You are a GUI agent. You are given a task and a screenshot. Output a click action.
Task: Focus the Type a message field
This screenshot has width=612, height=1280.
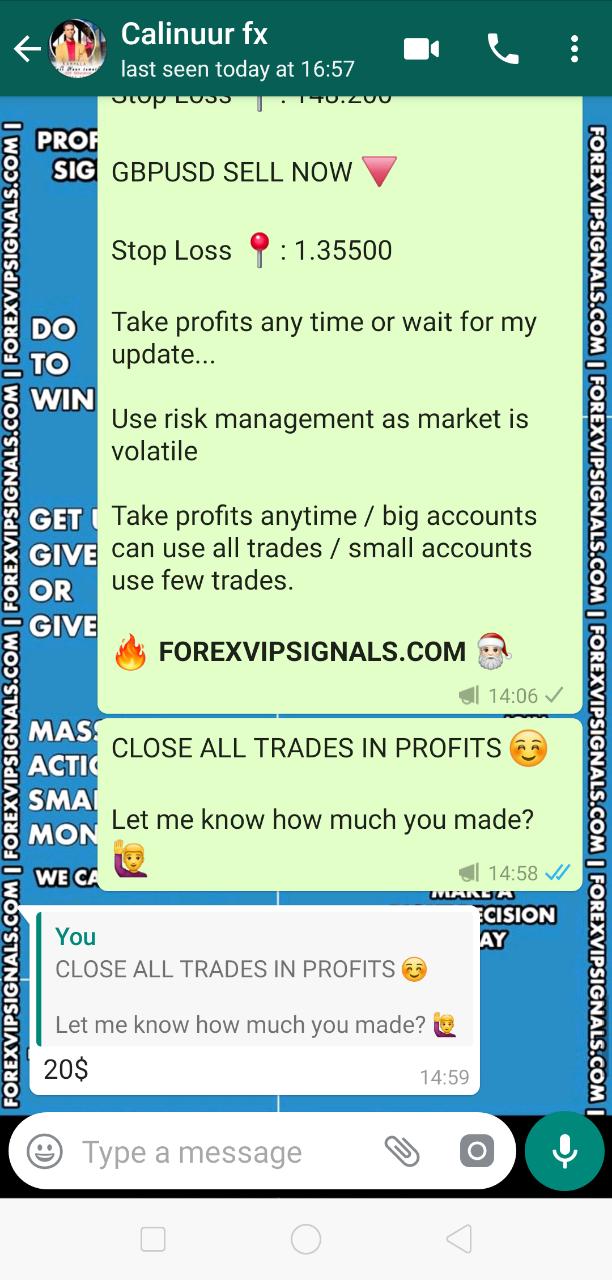(x=220, y=1152)
